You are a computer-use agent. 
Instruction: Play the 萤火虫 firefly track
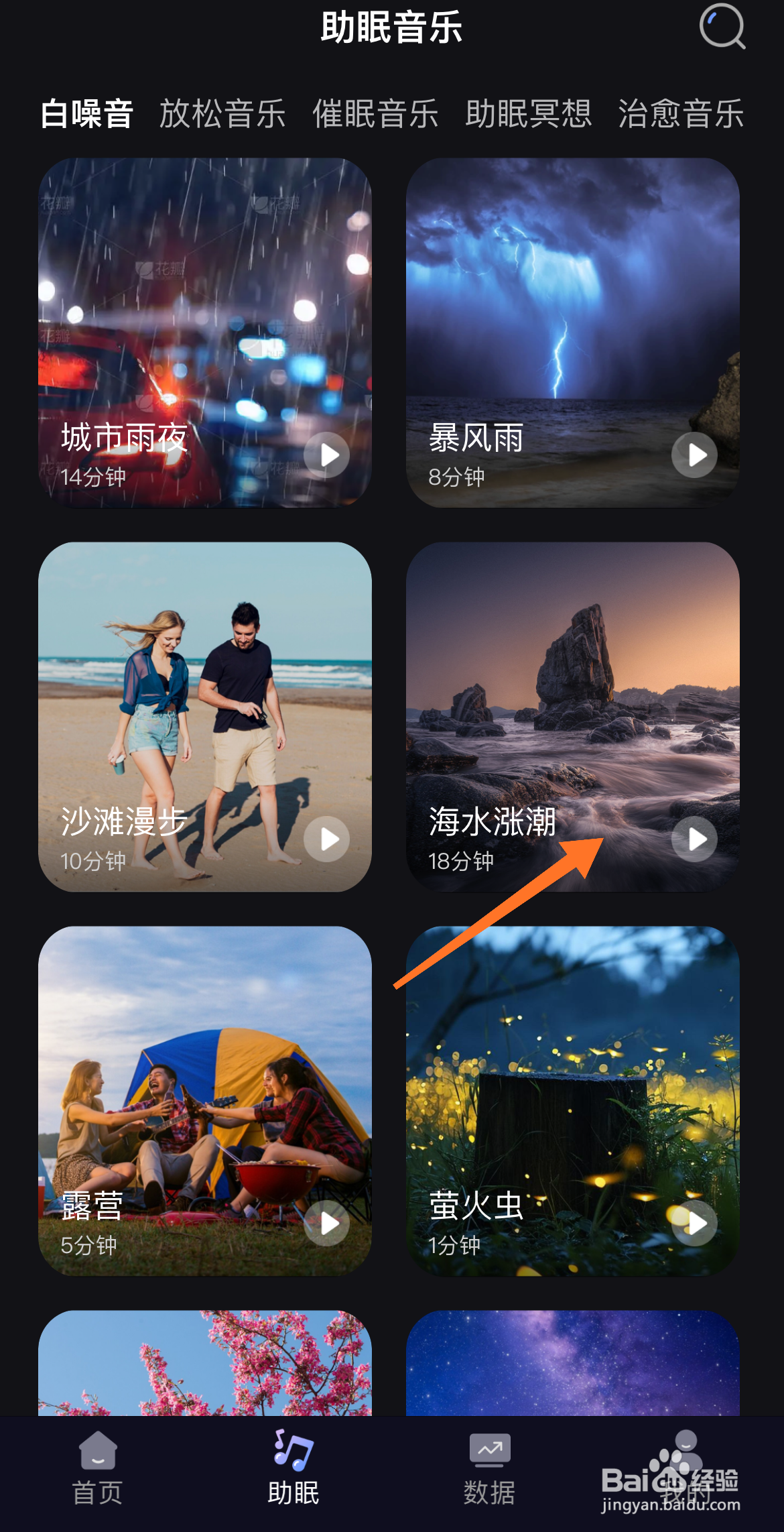(694, 1223)
